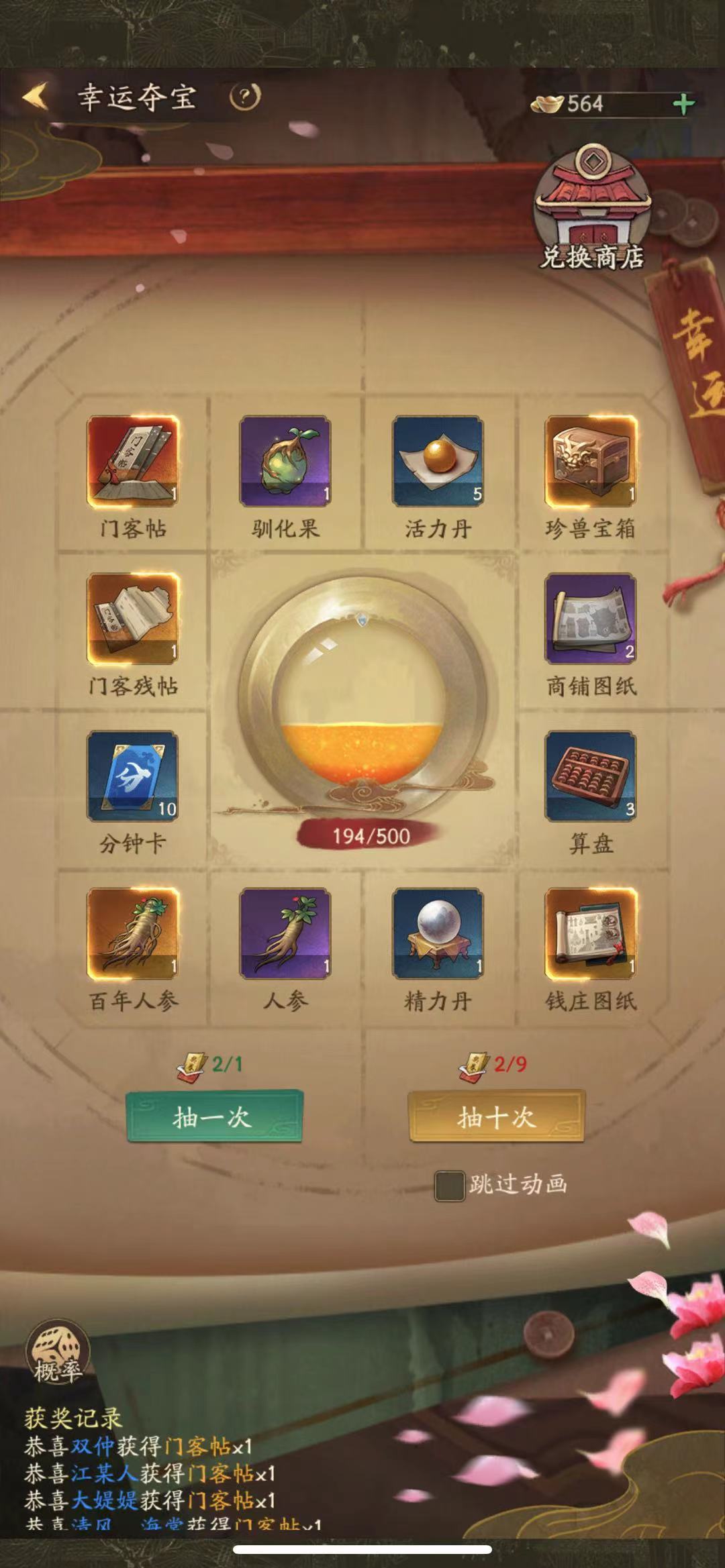The height and width of the screenshot is (1568, 725).
Task: View the 人参 prize item
Action: [x=285, y=934]
